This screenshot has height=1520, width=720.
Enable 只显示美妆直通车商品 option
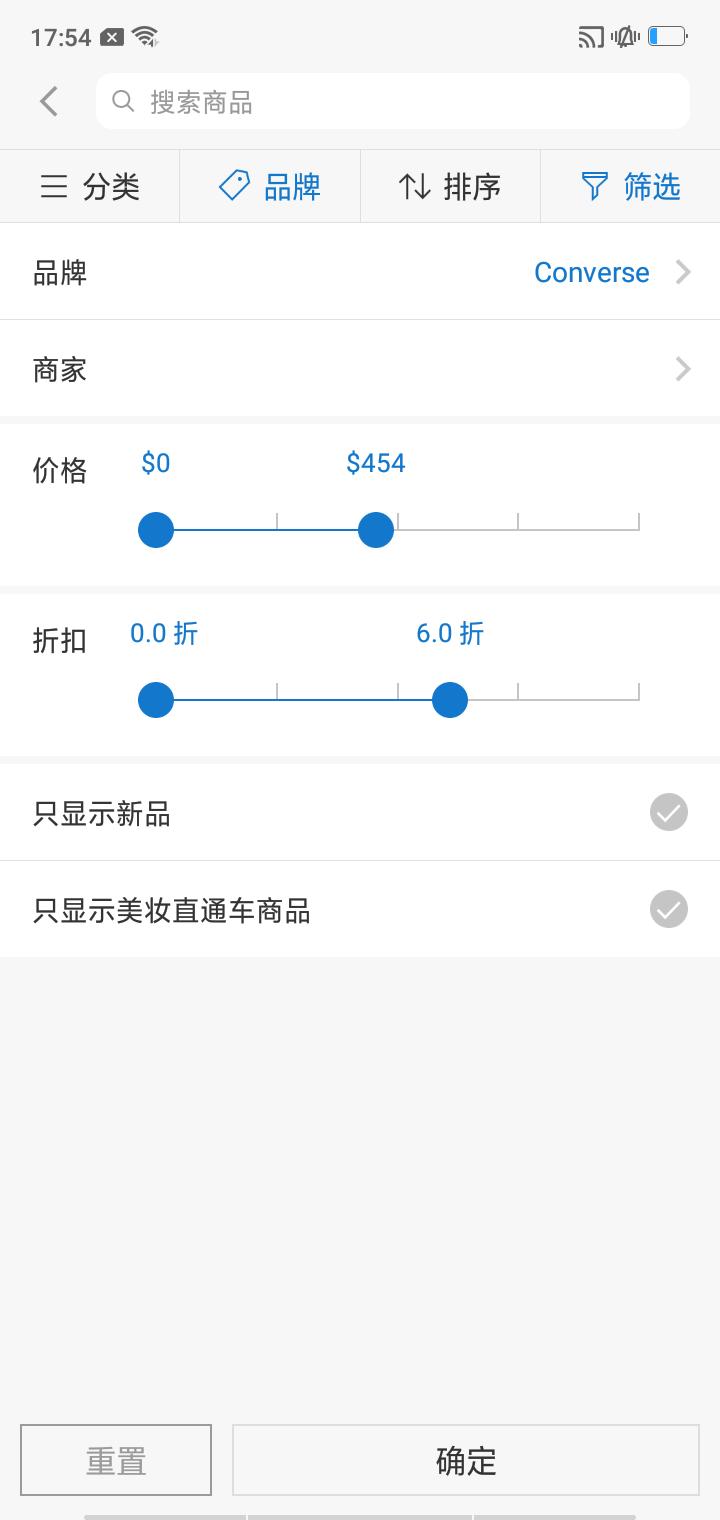(x=668, y=910)
